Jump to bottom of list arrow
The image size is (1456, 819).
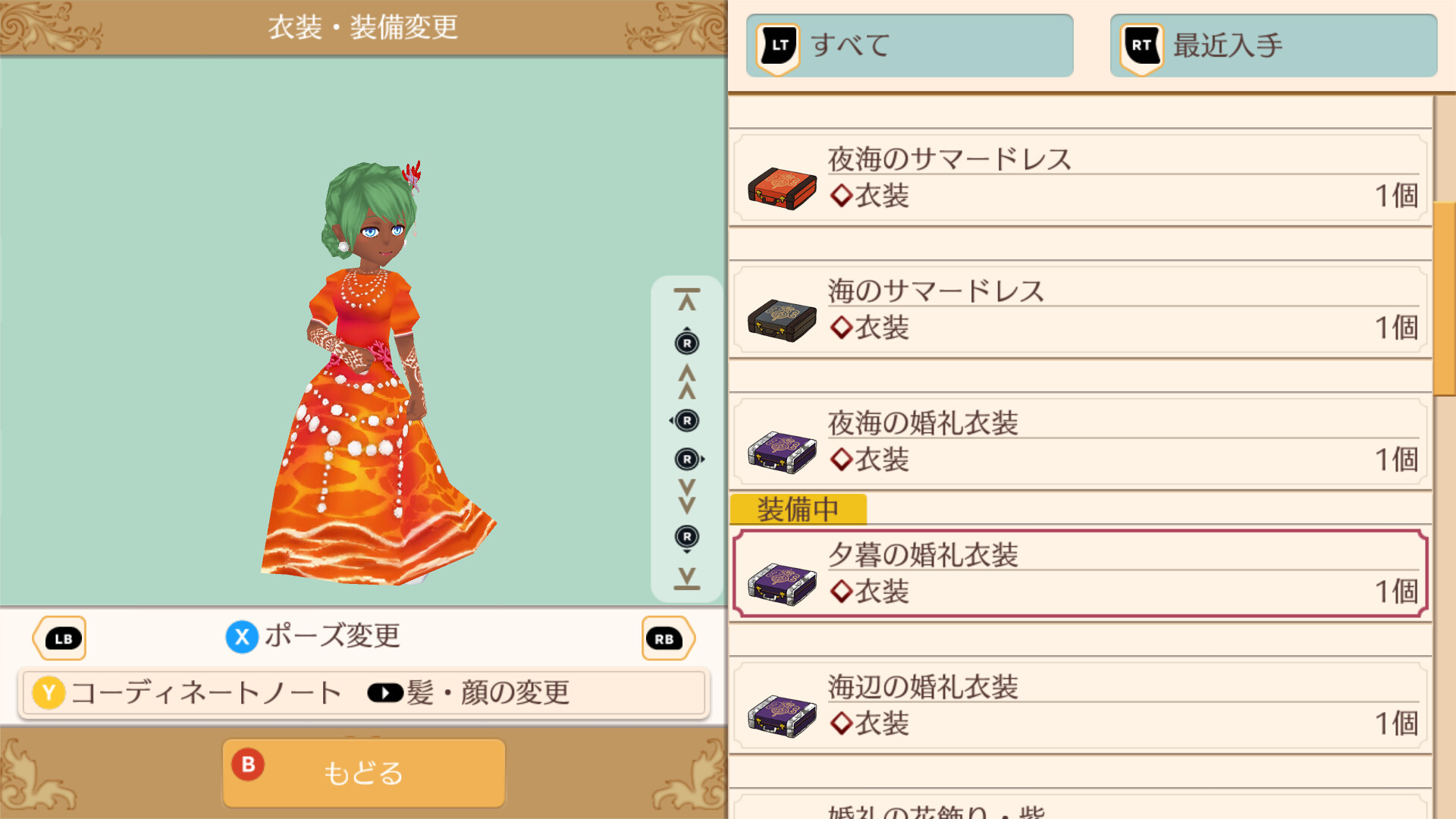click(x=686, y=579)
